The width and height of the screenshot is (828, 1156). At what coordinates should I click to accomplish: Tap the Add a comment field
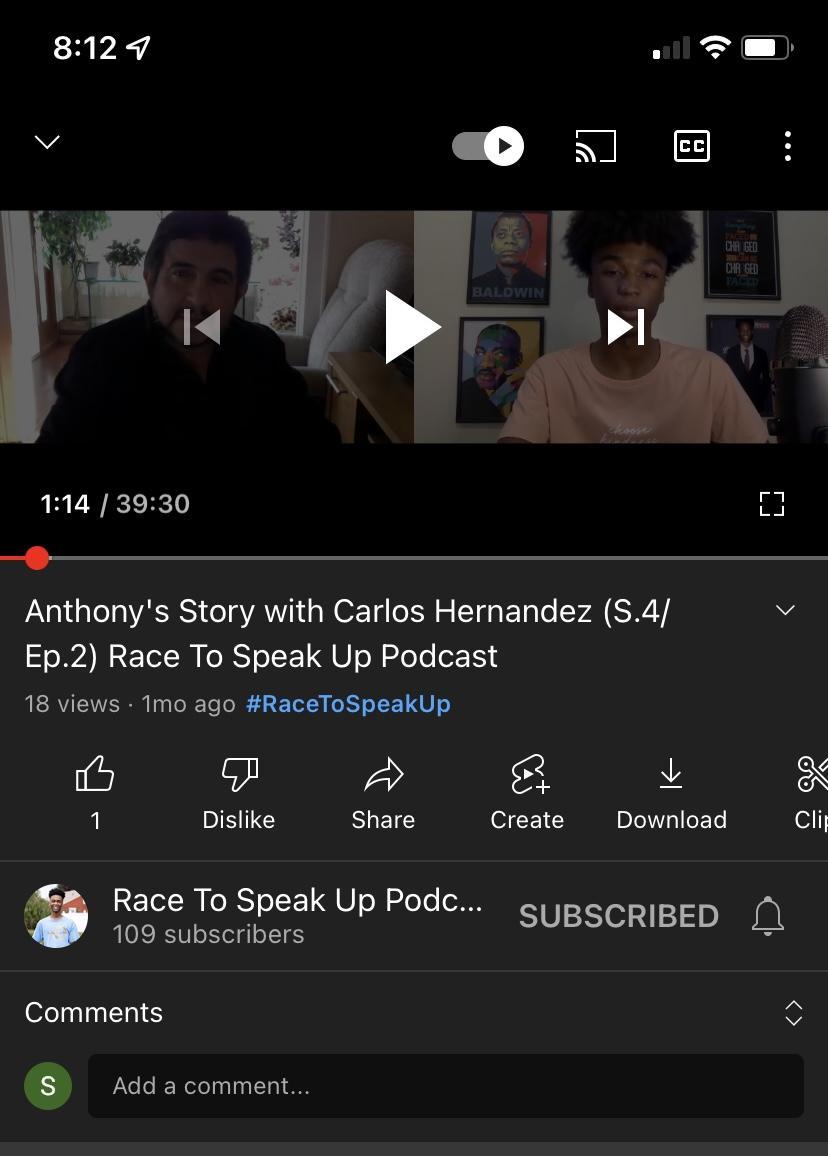(x=445, y=1086)
